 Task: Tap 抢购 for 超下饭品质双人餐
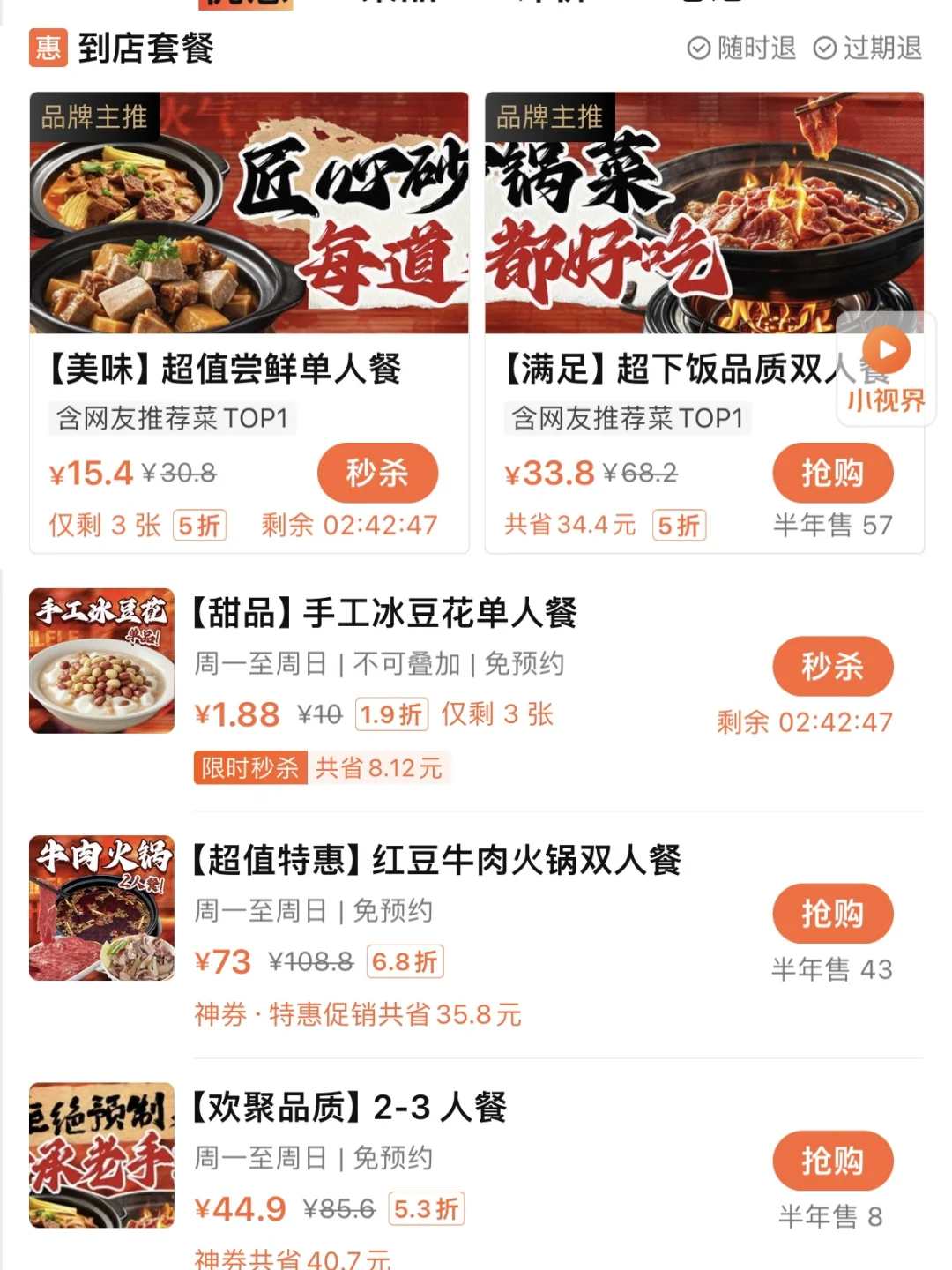(832, 473)
